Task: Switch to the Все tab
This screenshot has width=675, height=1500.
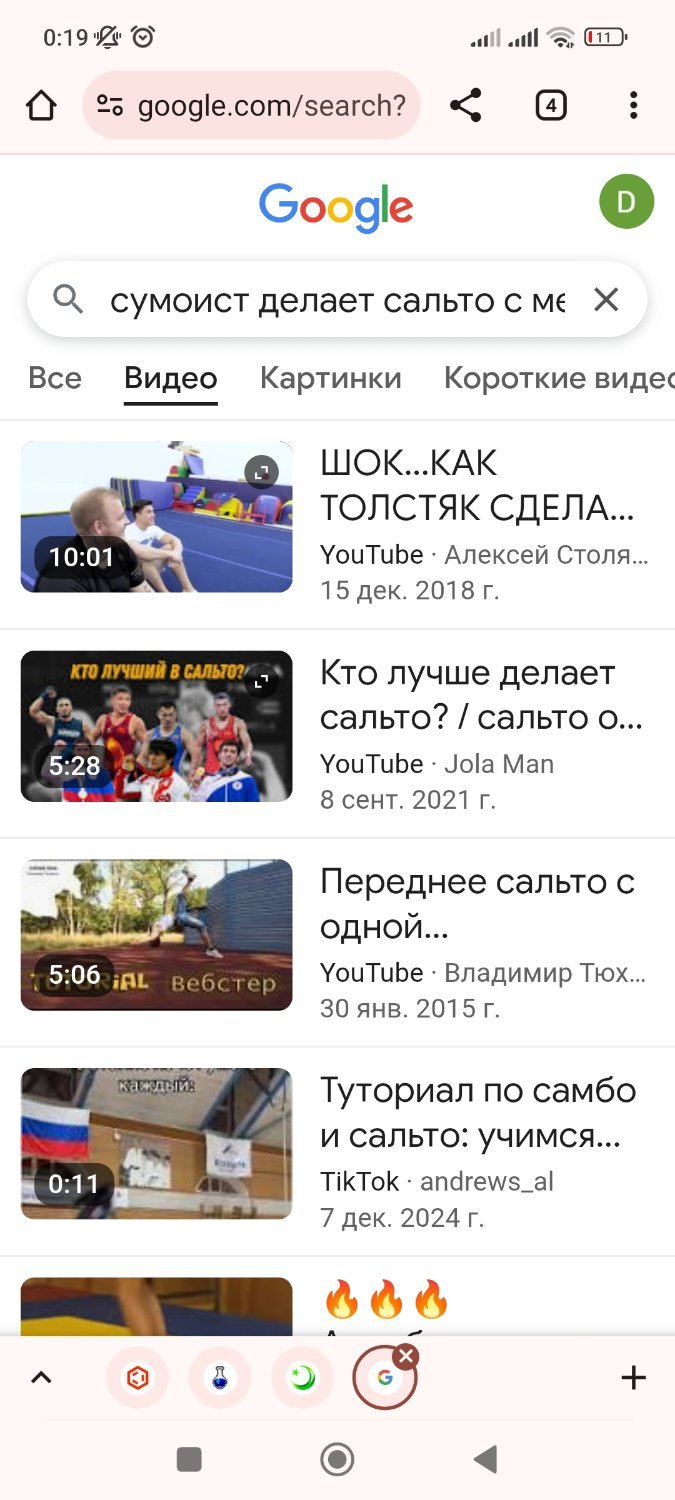Action: click(55, 378)
